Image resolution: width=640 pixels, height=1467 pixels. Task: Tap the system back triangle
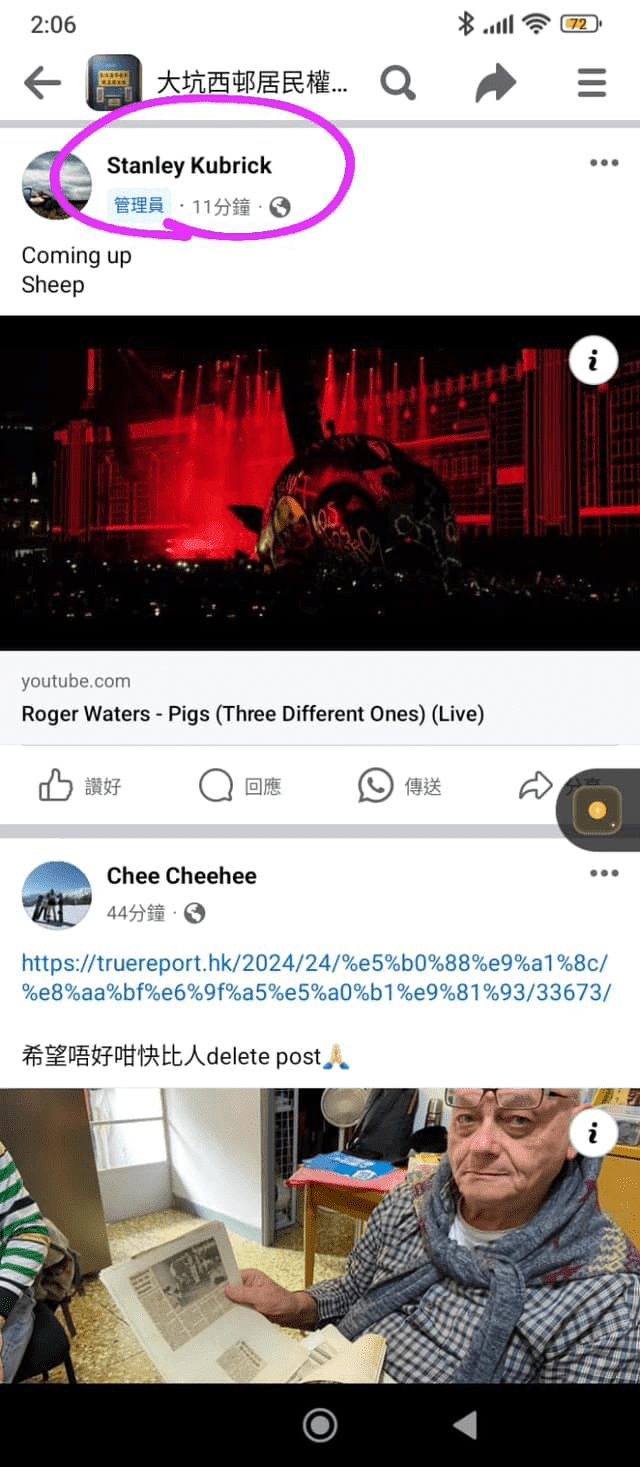pos(464,1425)
